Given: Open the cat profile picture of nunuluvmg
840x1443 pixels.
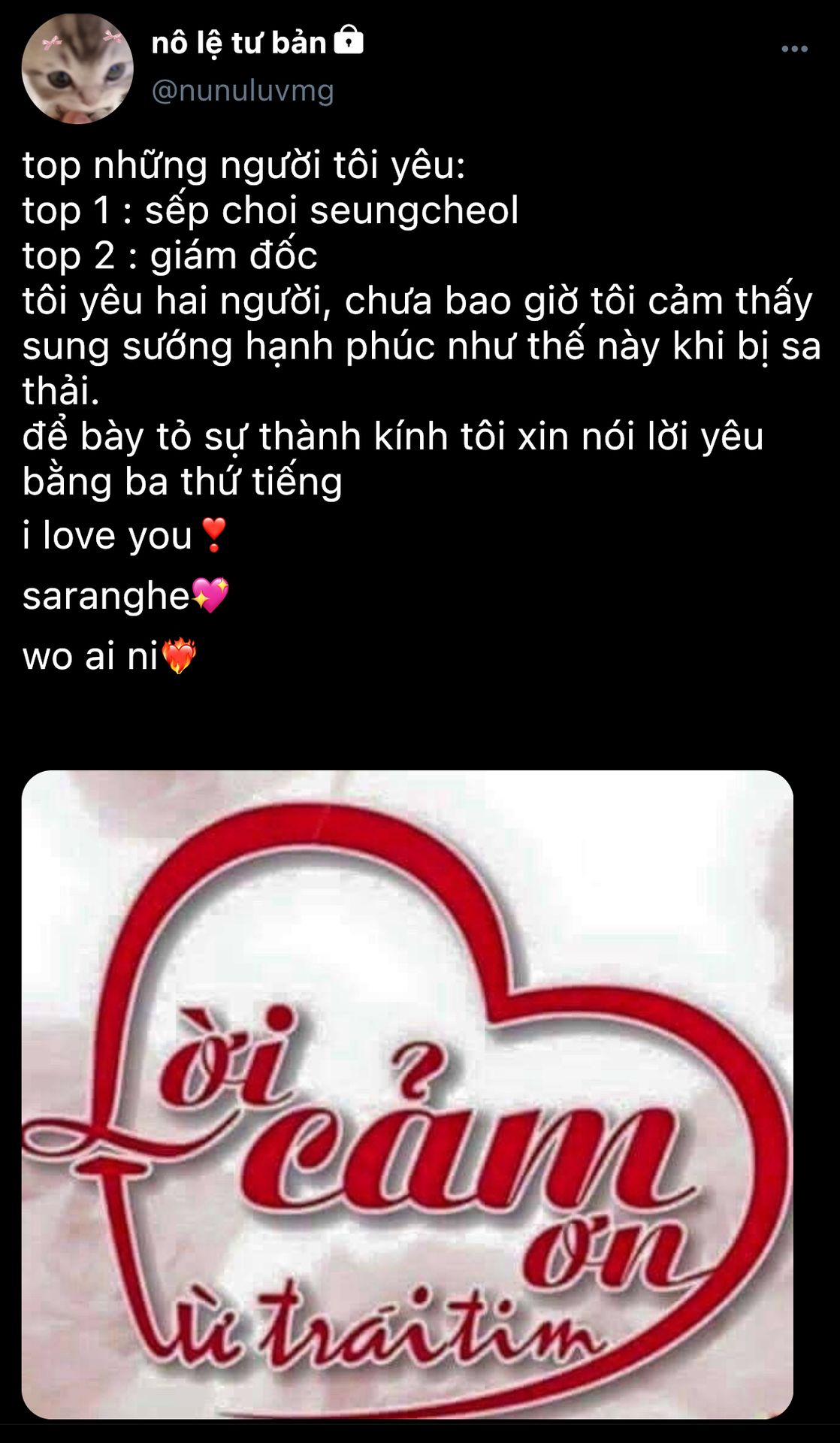Looking at the screenshot, I should pos(77,68).
